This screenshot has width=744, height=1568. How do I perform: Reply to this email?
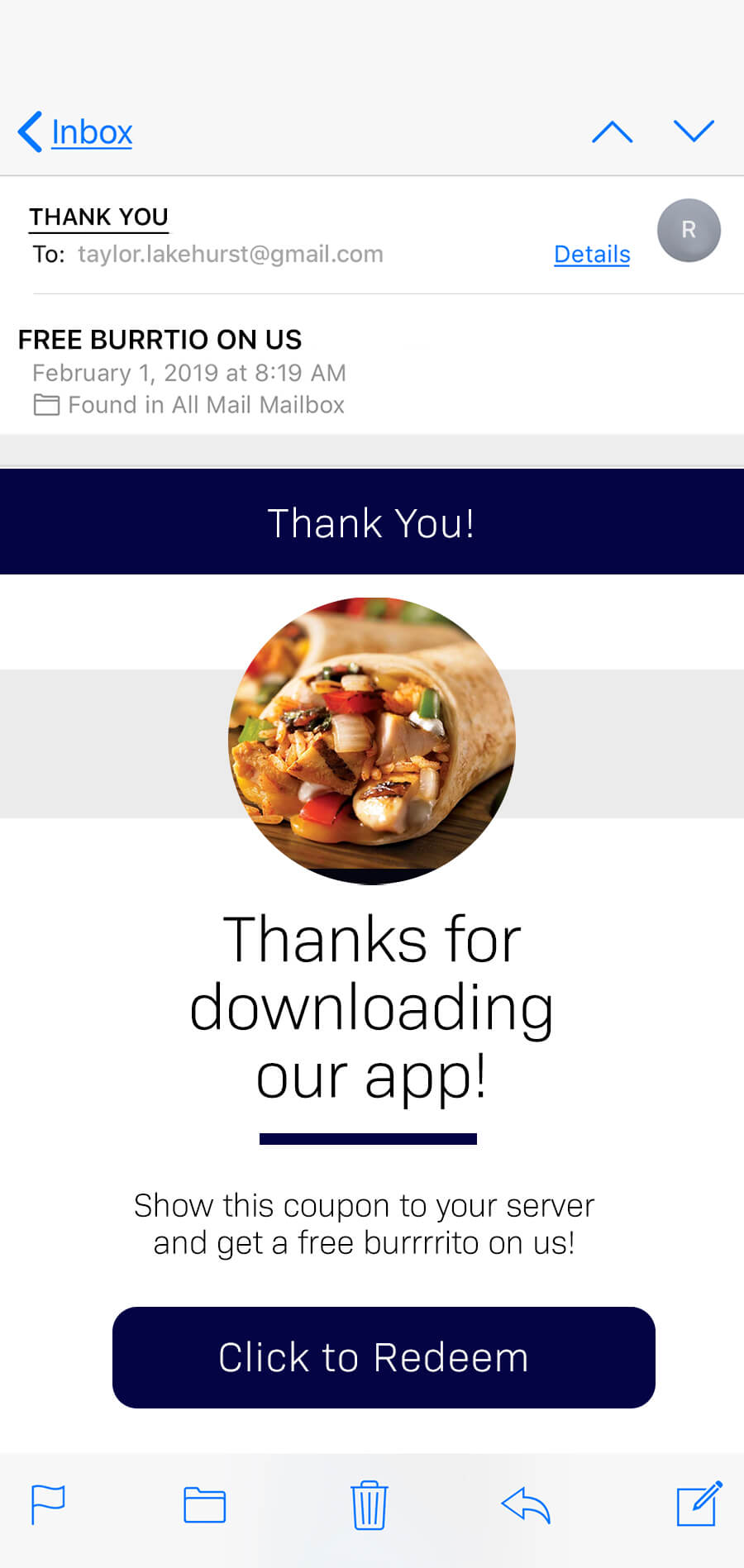coord(526,1505)
